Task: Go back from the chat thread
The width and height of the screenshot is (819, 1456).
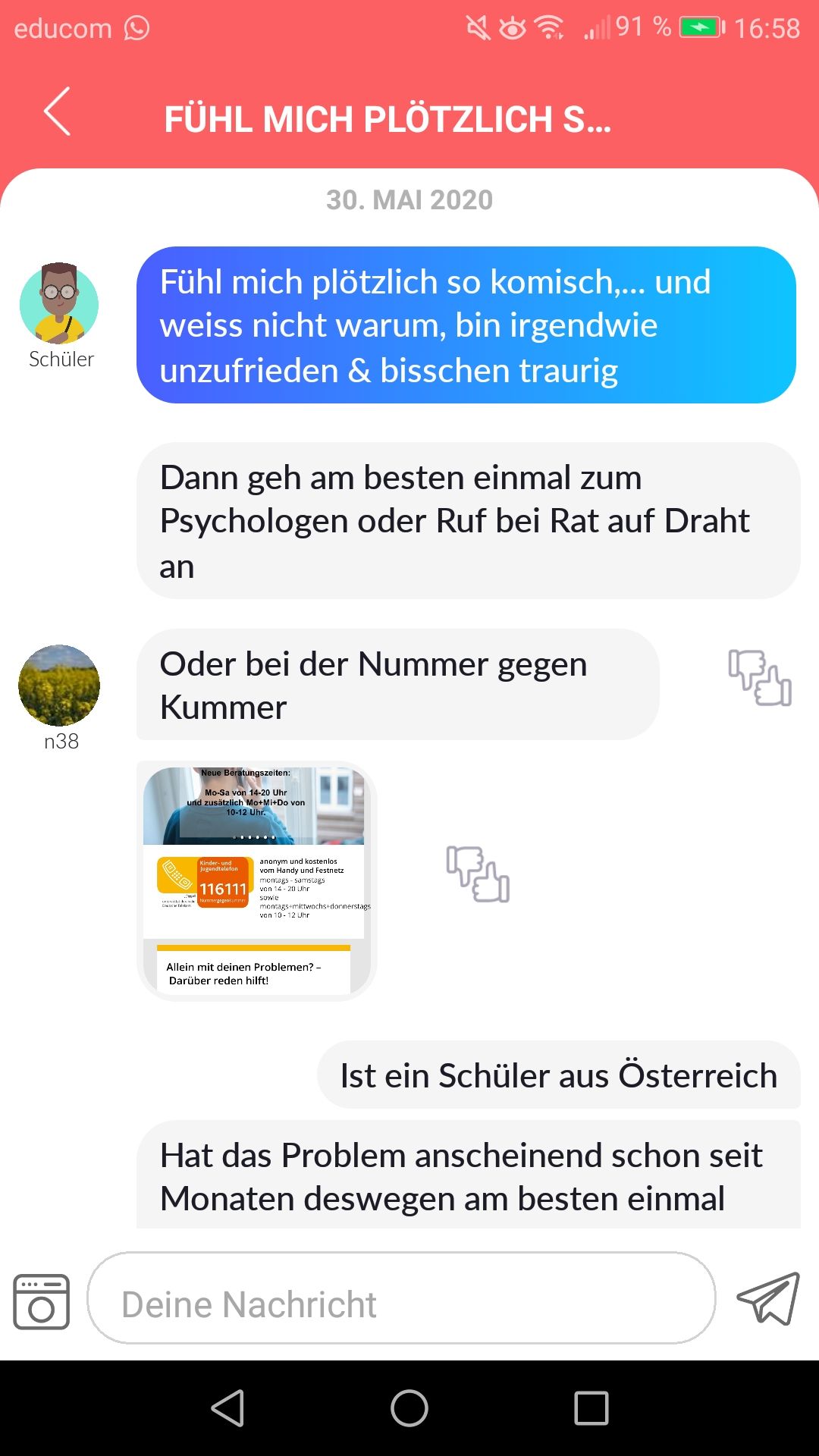Action: (x=57, y=111)
